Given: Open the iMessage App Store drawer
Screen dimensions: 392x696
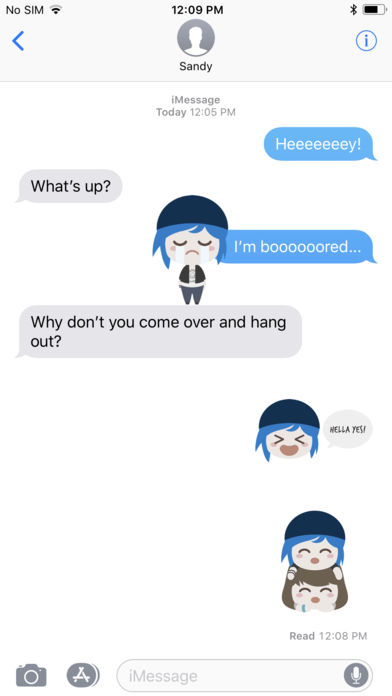Looking at the screenshot, I should click(83, 675).
